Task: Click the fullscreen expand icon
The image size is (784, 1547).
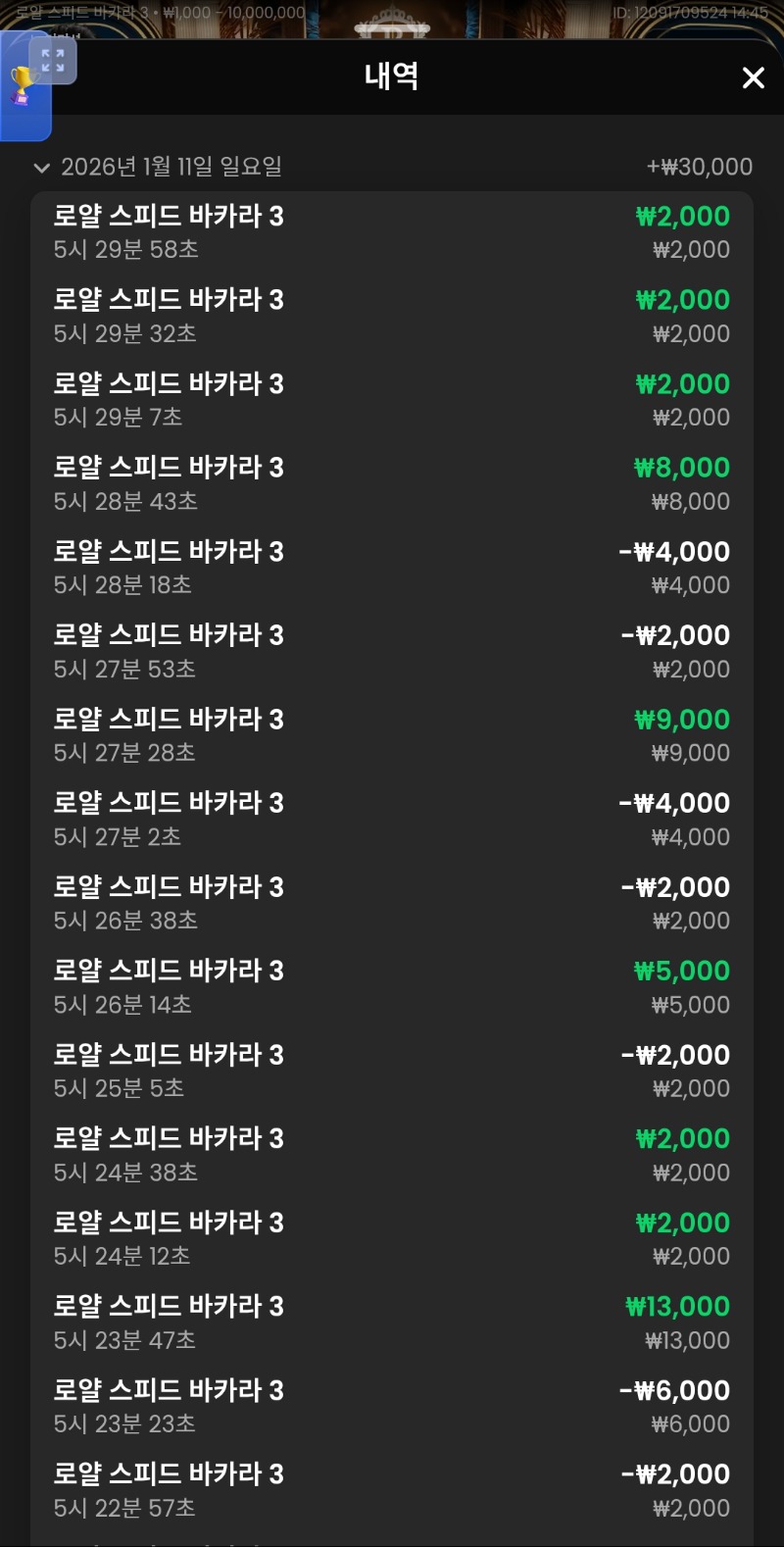Action: click(x=54, y=59)
